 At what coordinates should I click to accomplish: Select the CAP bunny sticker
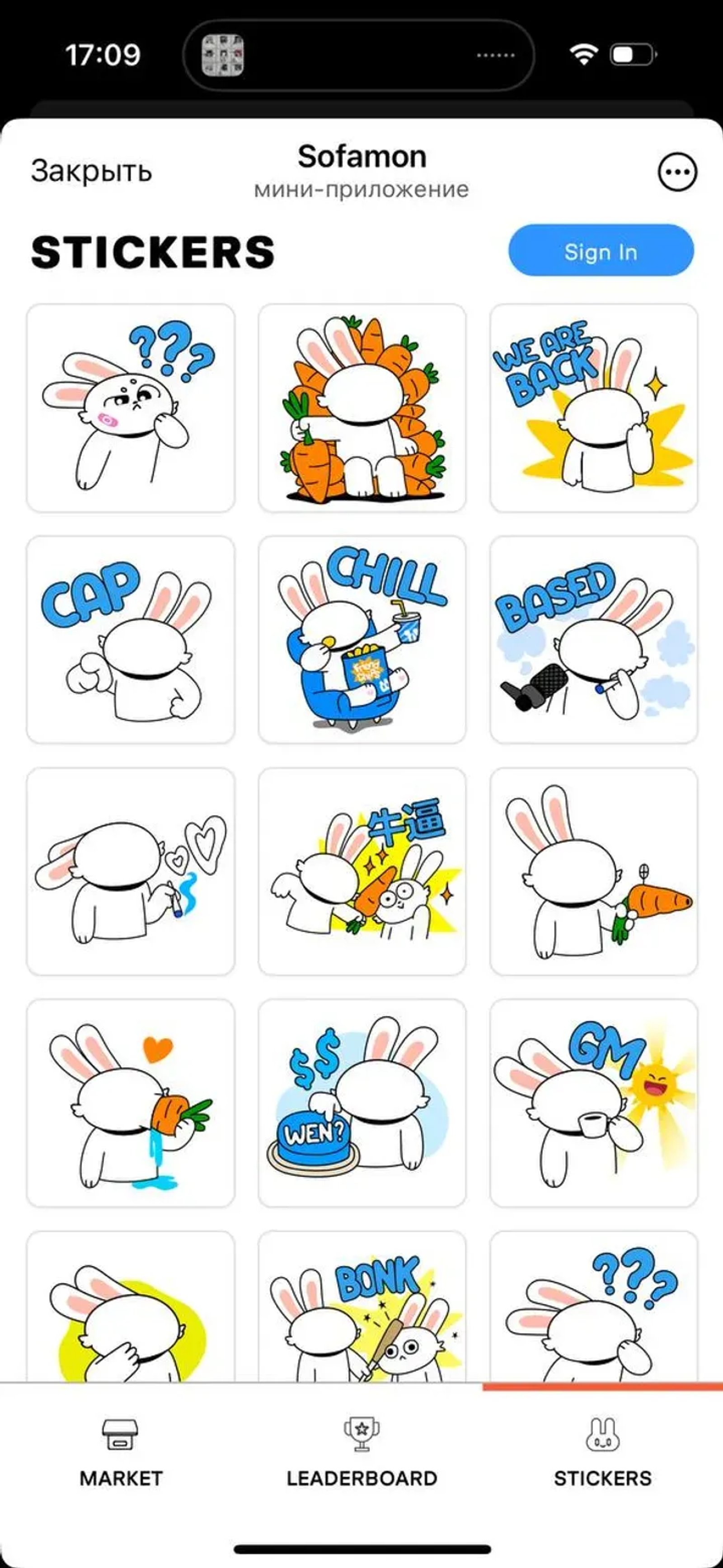pyautogui.click(x=130, y=640)
